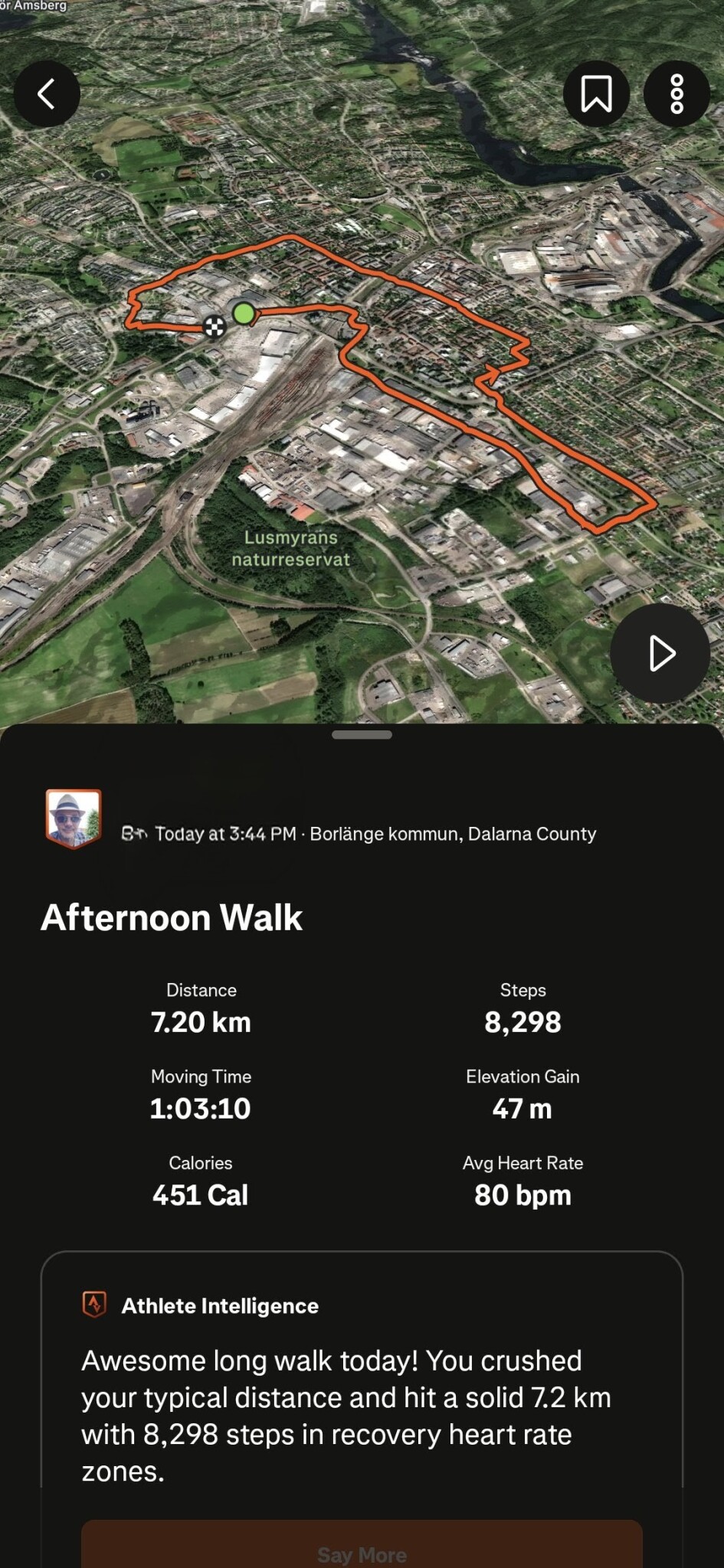Play the route flyover animation
Viewport: 724px width, 1568px height.
660,653
